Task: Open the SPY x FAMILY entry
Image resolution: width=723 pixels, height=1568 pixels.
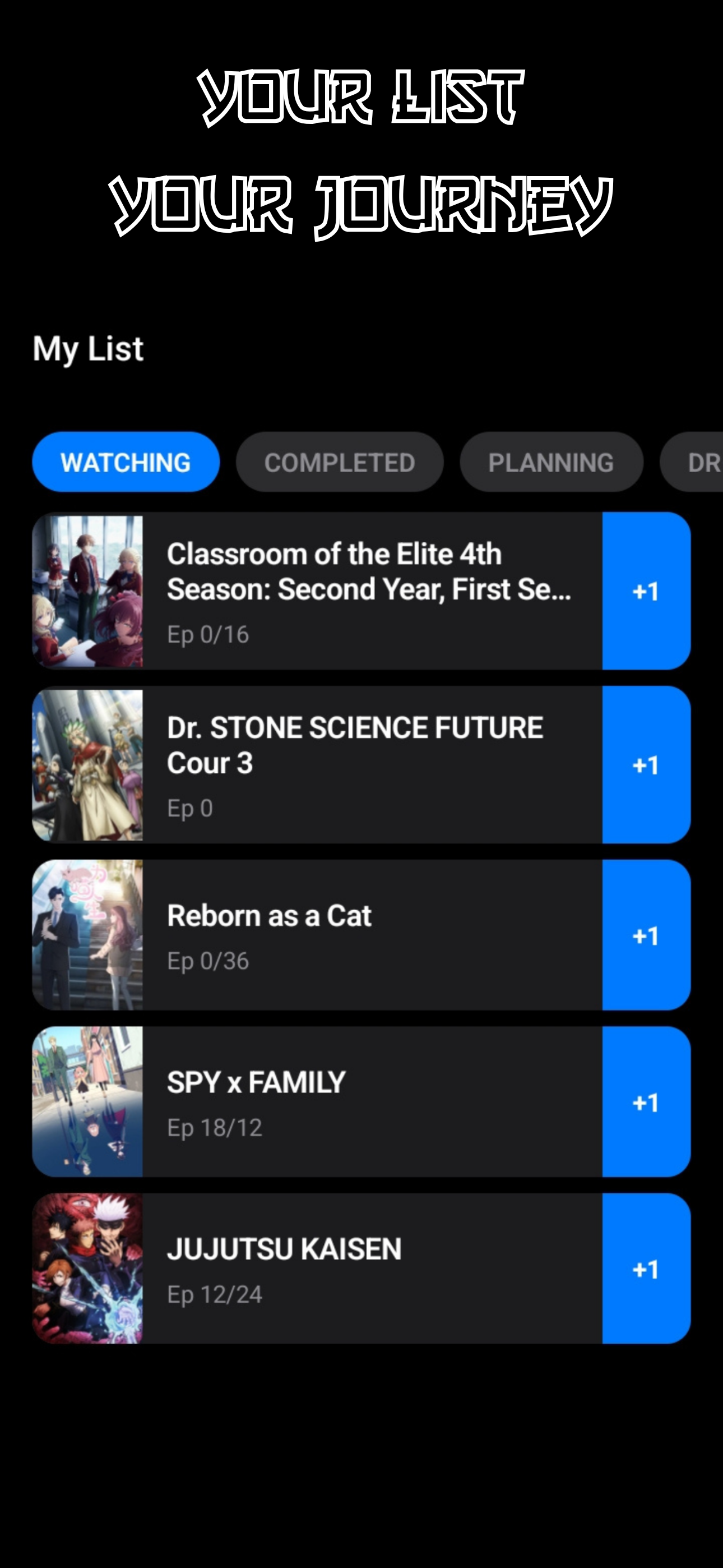Action: pos(317,1102)
